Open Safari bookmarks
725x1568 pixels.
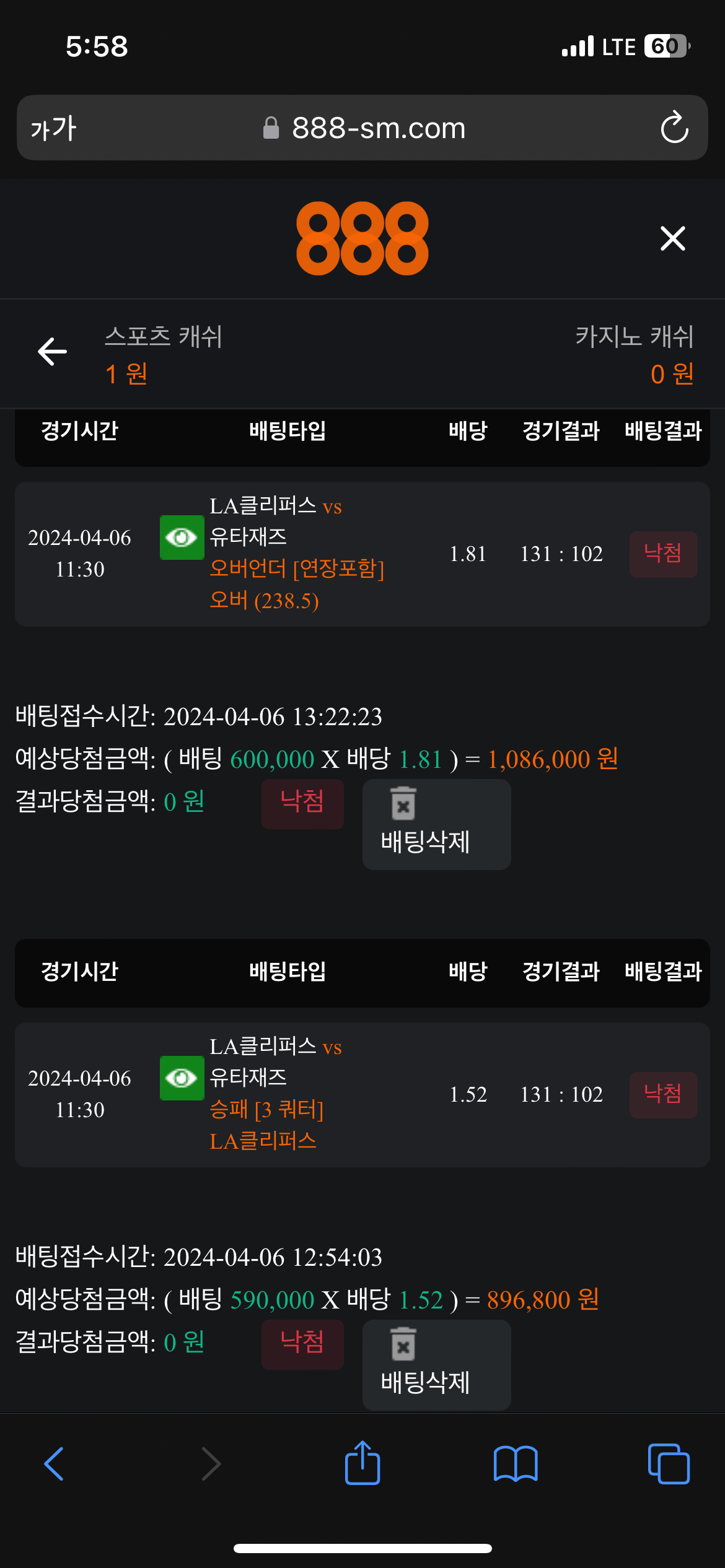516,1464
